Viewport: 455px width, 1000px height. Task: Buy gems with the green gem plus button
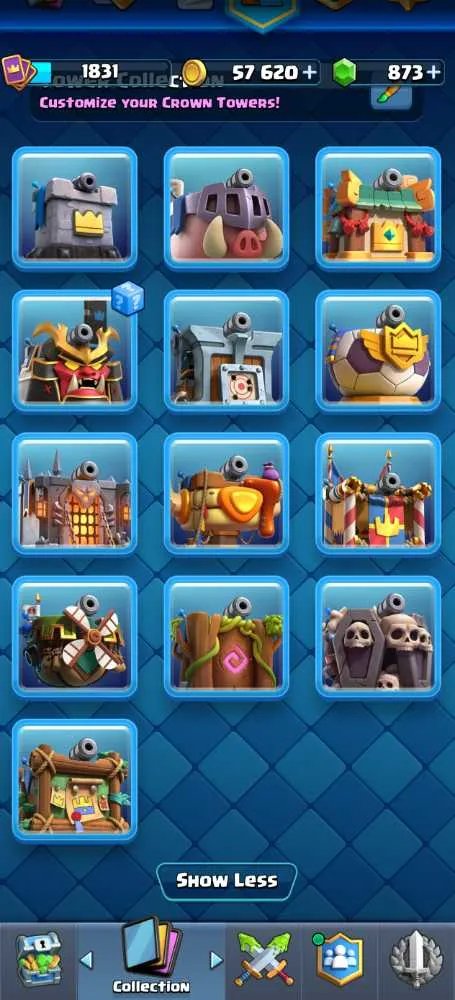pyautogui.click(x=435, y=72)
